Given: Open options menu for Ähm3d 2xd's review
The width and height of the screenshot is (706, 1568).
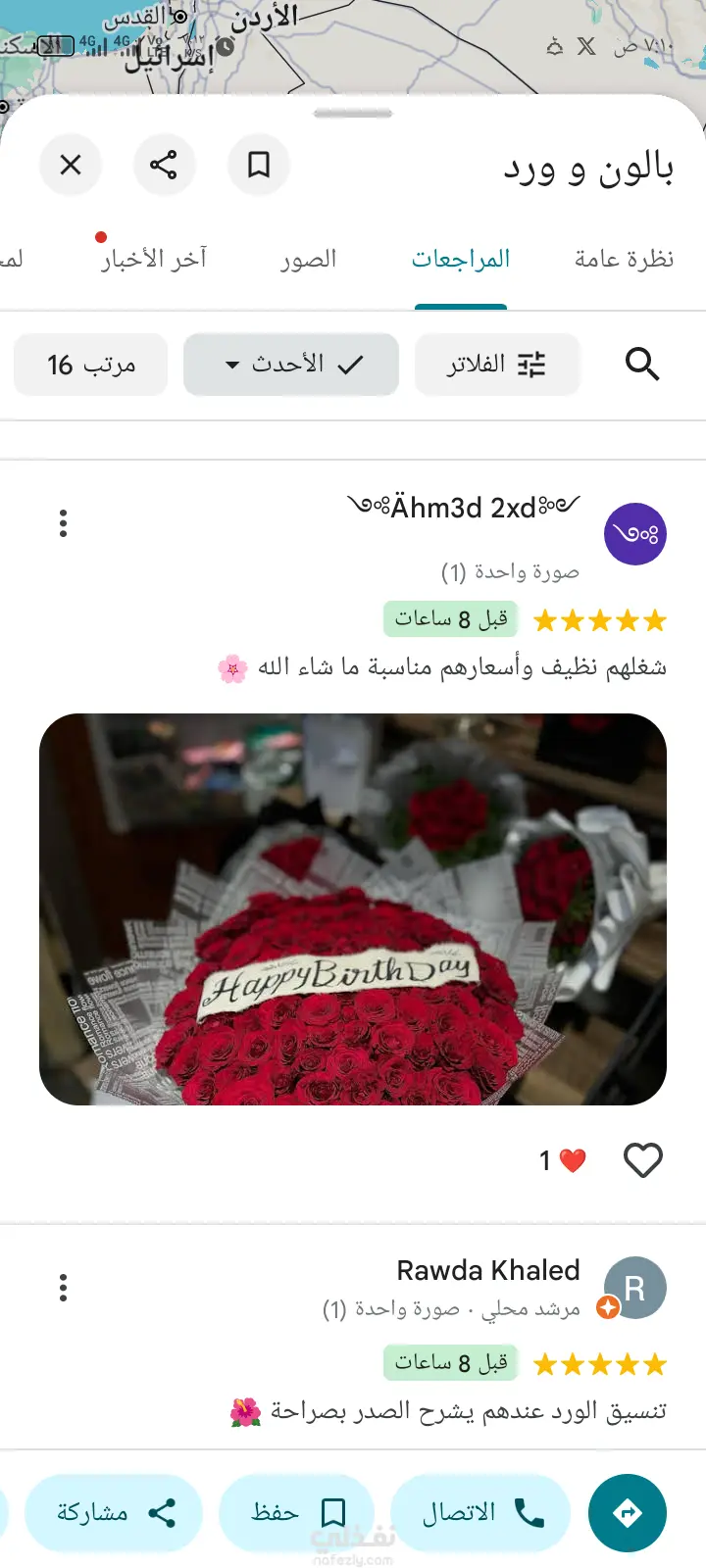Looking at the screenshot, I should [64, 523].
